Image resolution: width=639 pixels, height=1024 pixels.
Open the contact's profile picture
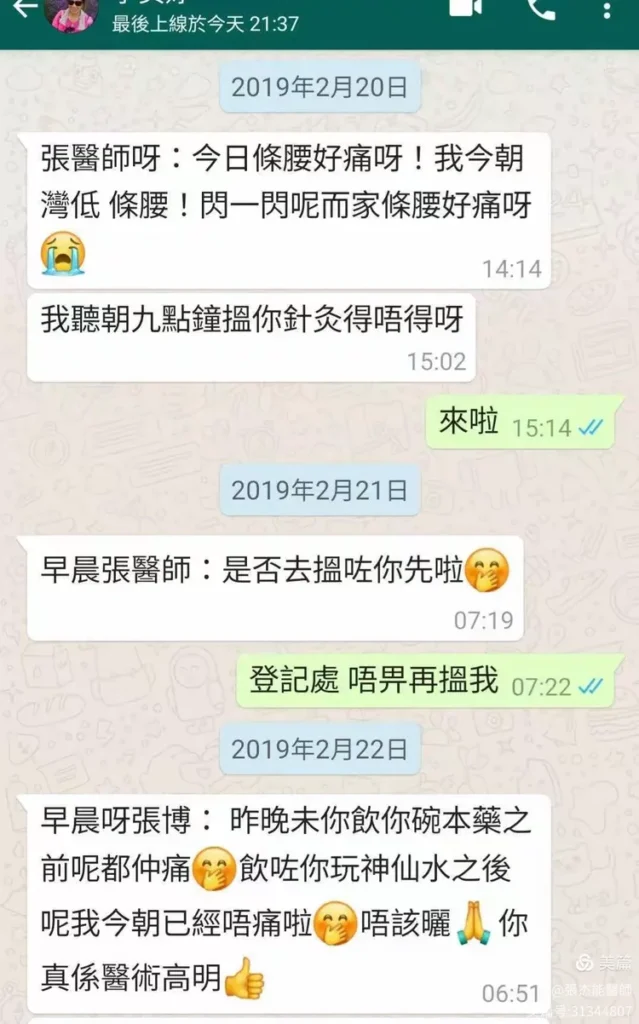pos(71,12)
